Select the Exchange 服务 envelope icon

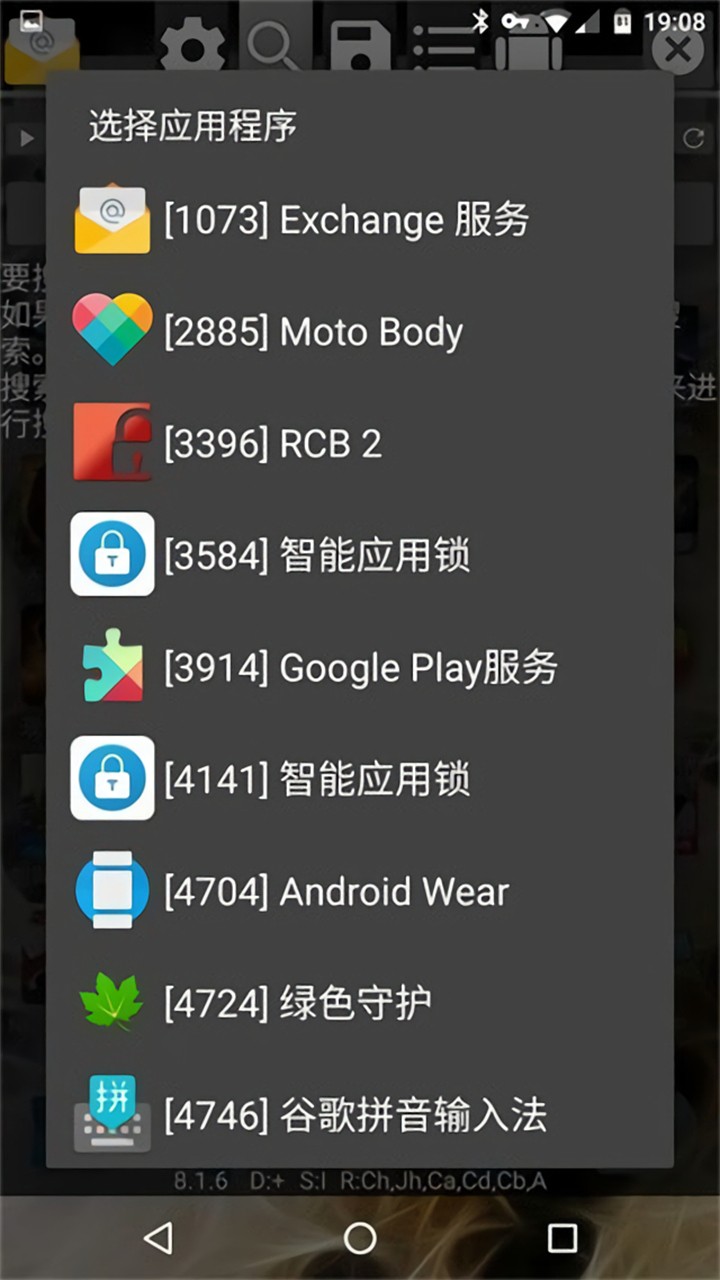(111, 219)
